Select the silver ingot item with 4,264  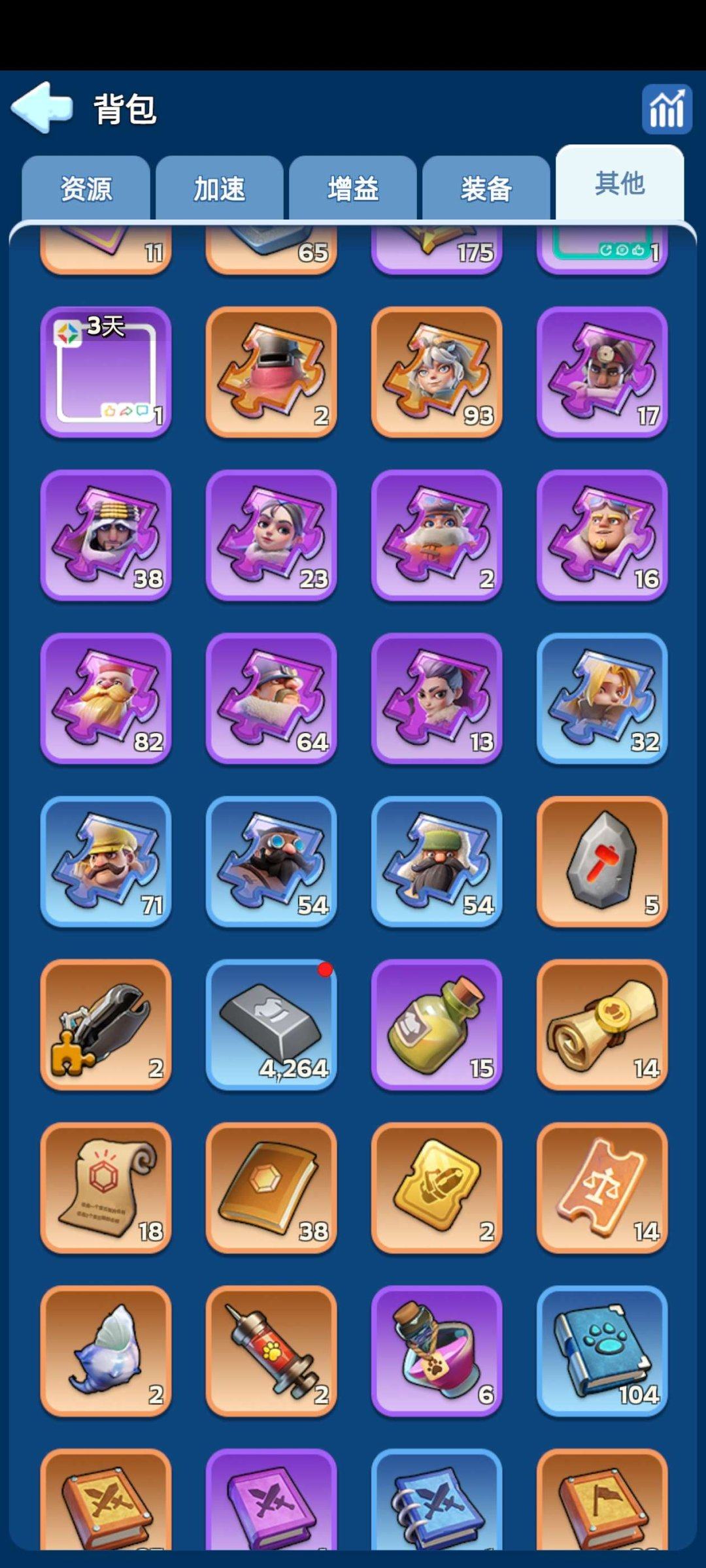click(271, 1024)
